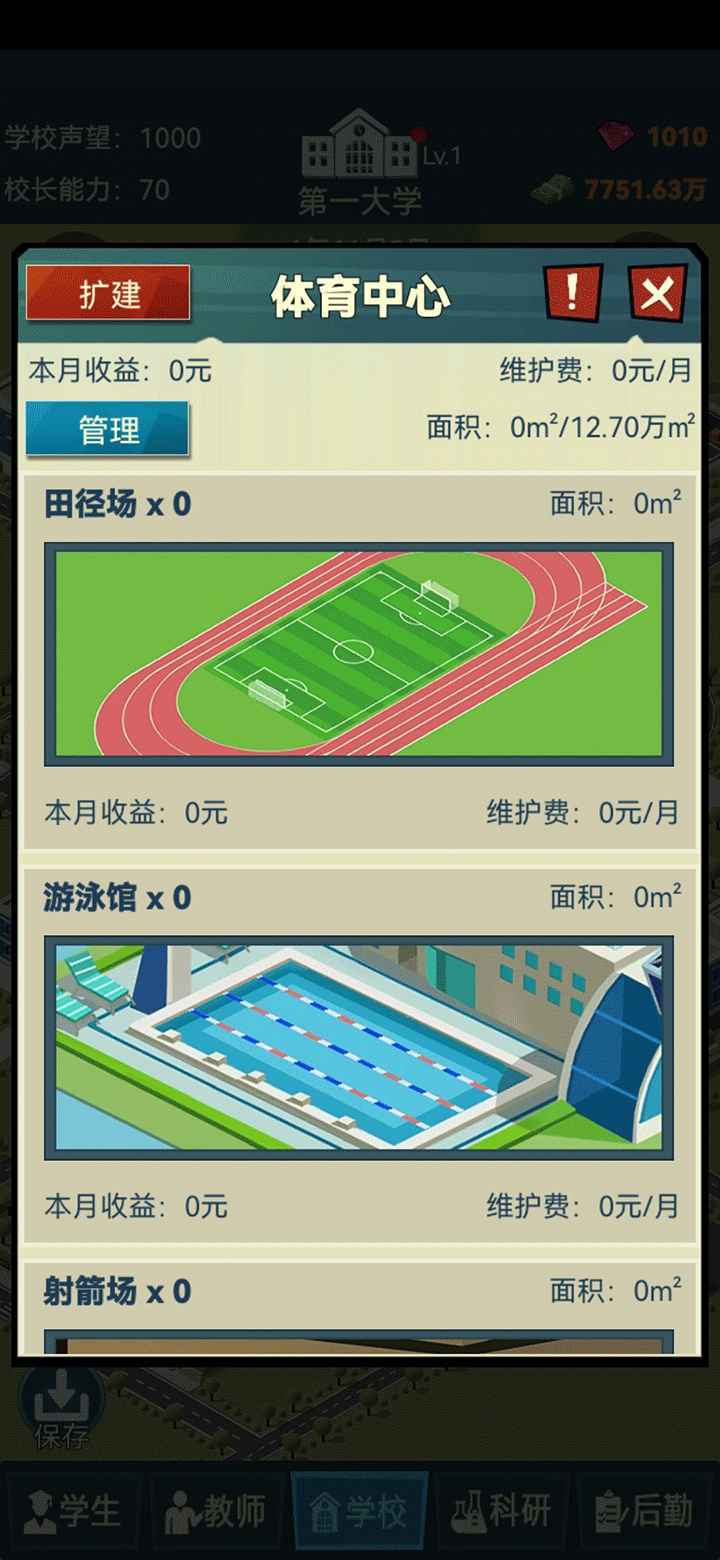Image resolution: width=720 pixels, height=1560 pixels.
Task: Switch to the 教师 tab
Action: click(x=216, y=1511)
